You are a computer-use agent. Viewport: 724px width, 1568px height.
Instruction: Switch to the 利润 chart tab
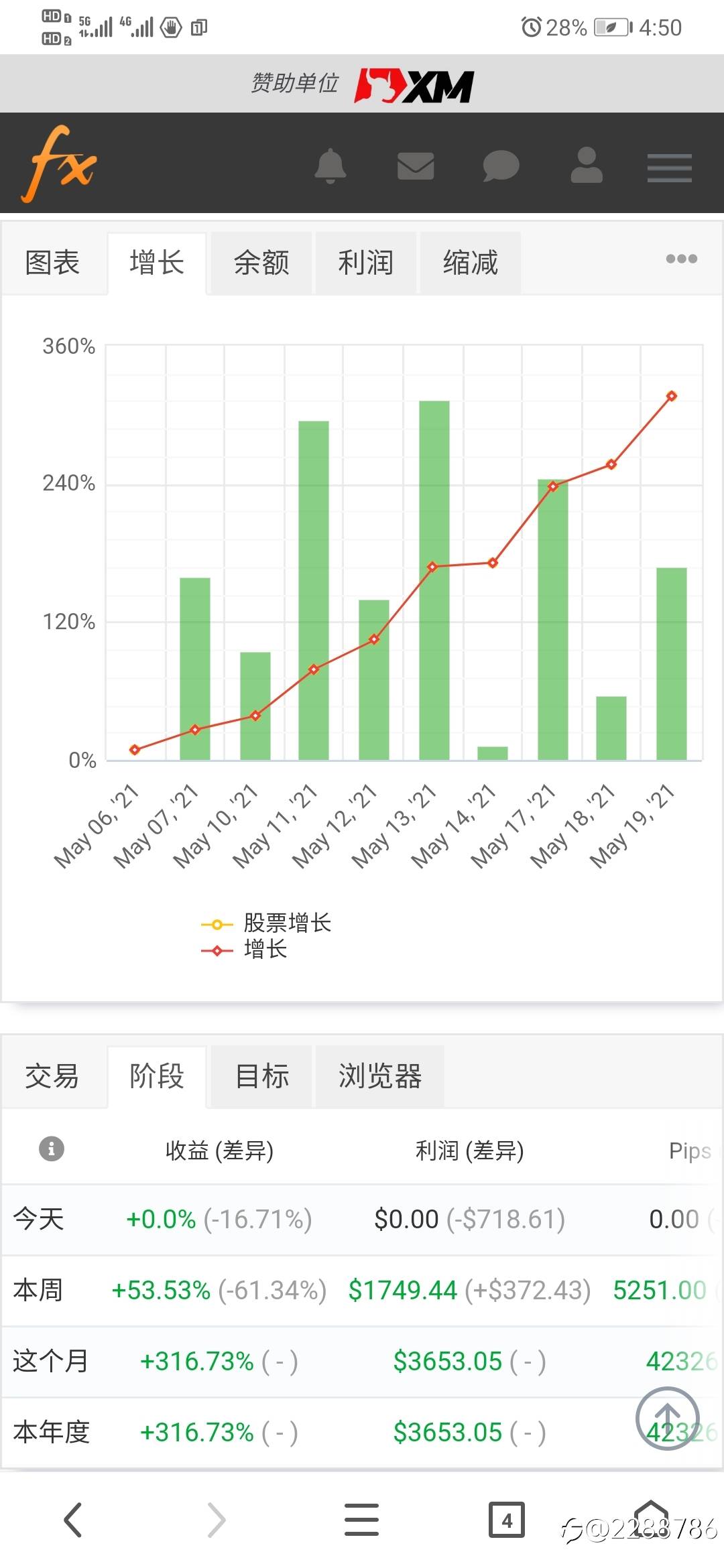click(365, 263)
